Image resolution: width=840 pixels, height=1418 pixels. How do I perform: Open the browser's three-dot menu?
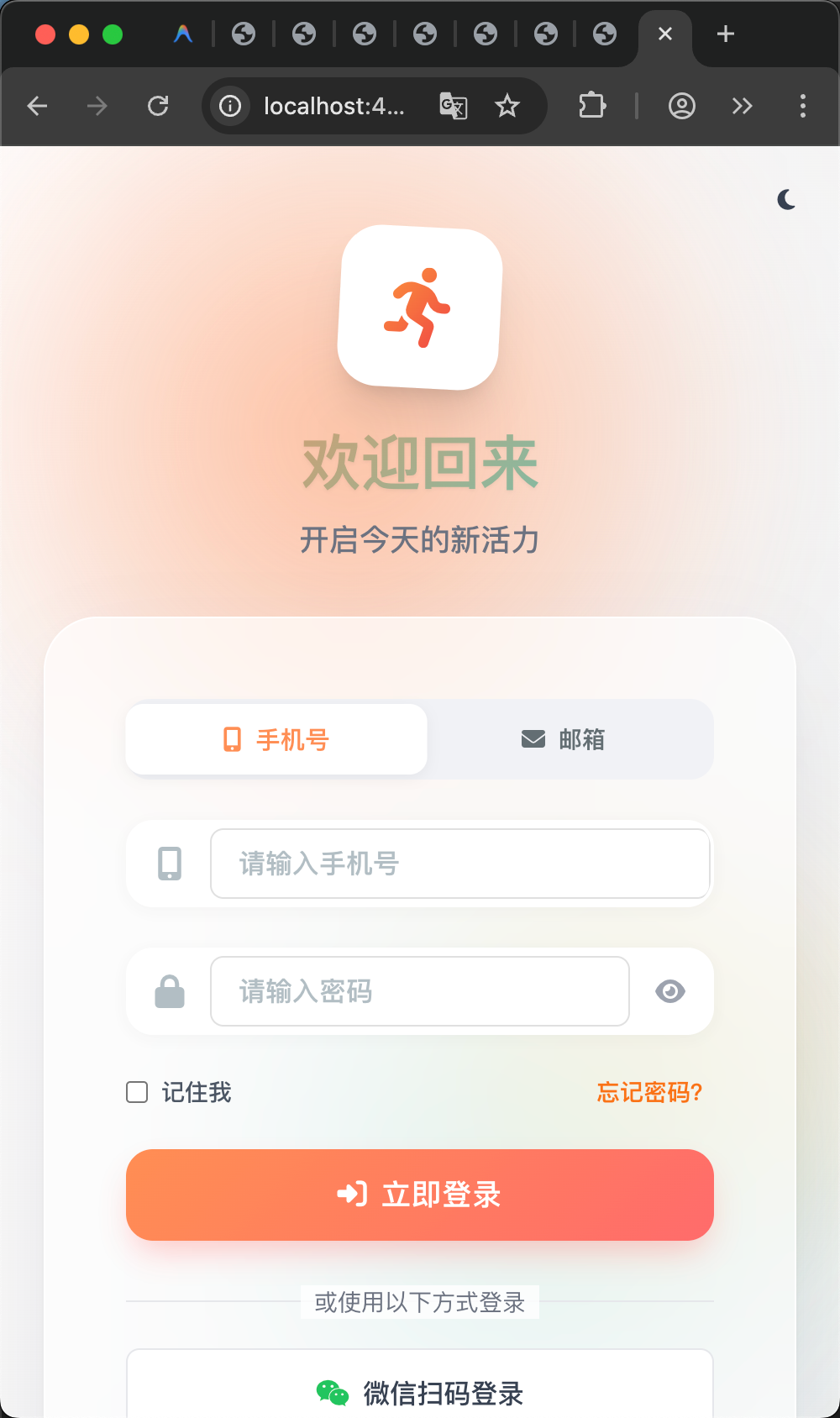803,106
